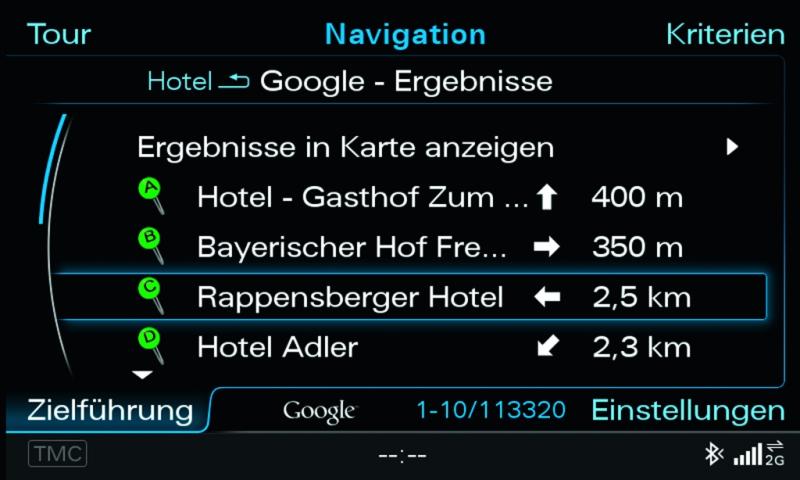Pick Hotel Adler from the results

(278, 347)
